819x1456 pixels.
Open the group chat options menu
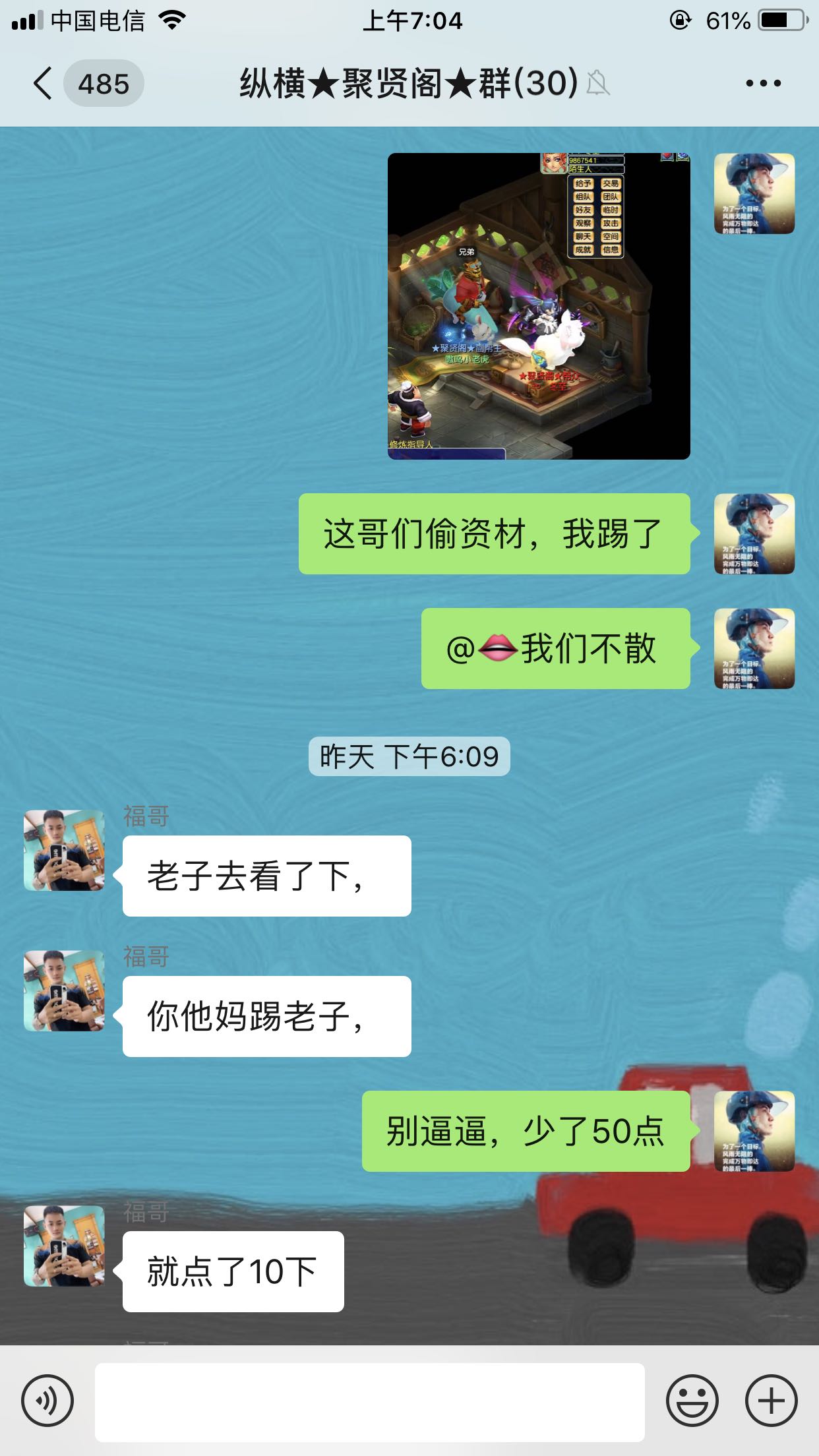[764, 84]
